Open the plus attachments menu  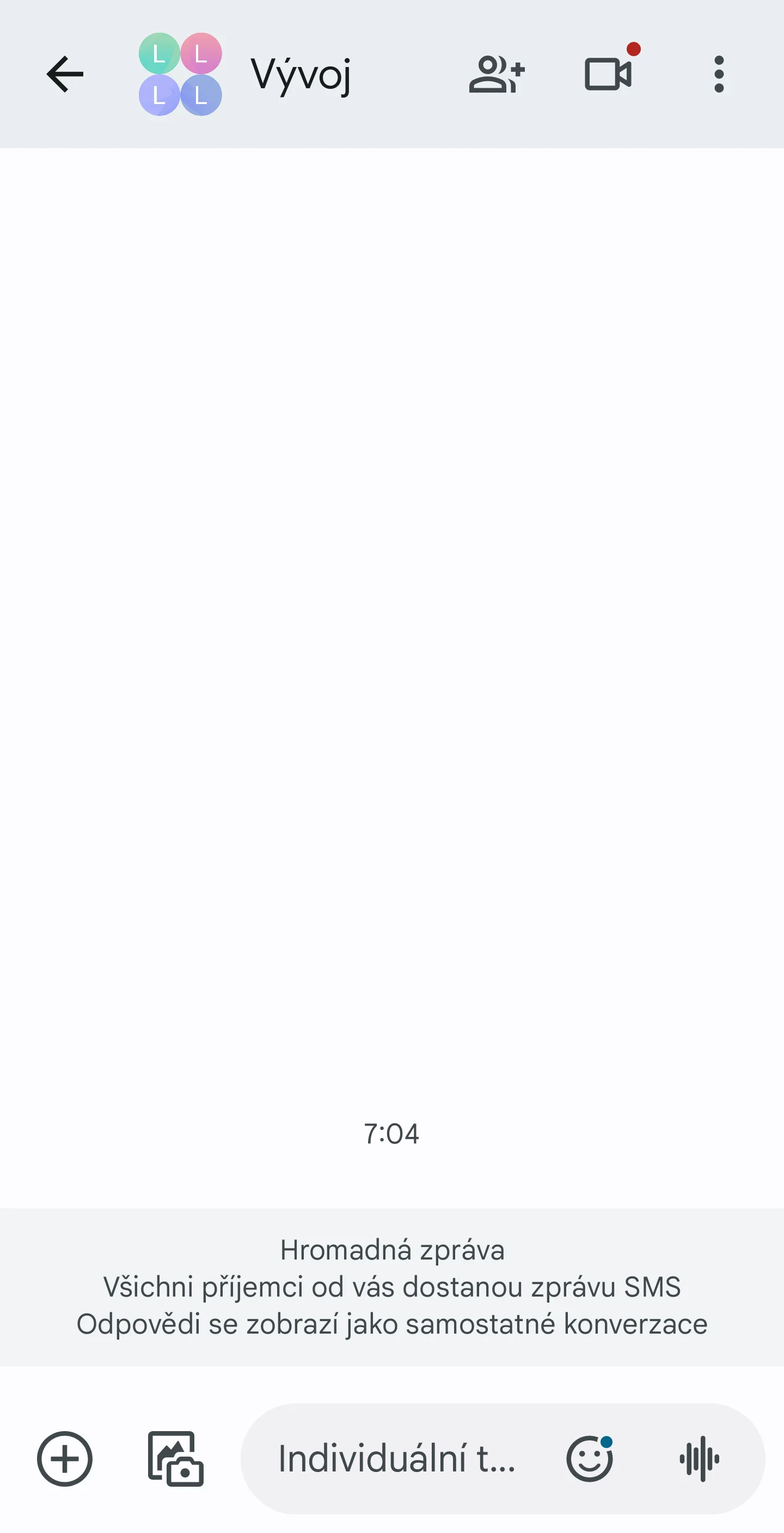click(x=65, y=1458)
